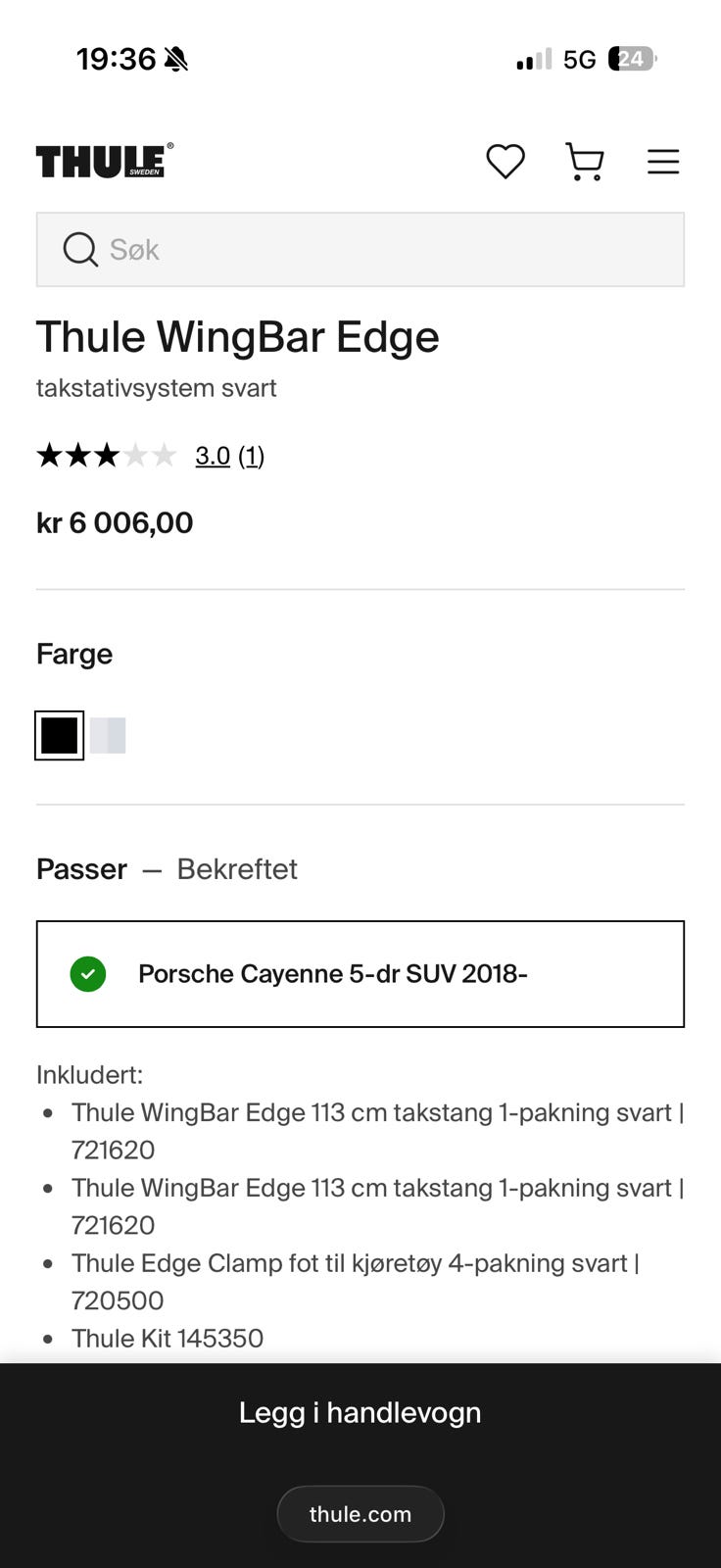The width and height of the screenshot is (721, 1568).
Task: Select the fourth rating star
Action: point(135,455)
